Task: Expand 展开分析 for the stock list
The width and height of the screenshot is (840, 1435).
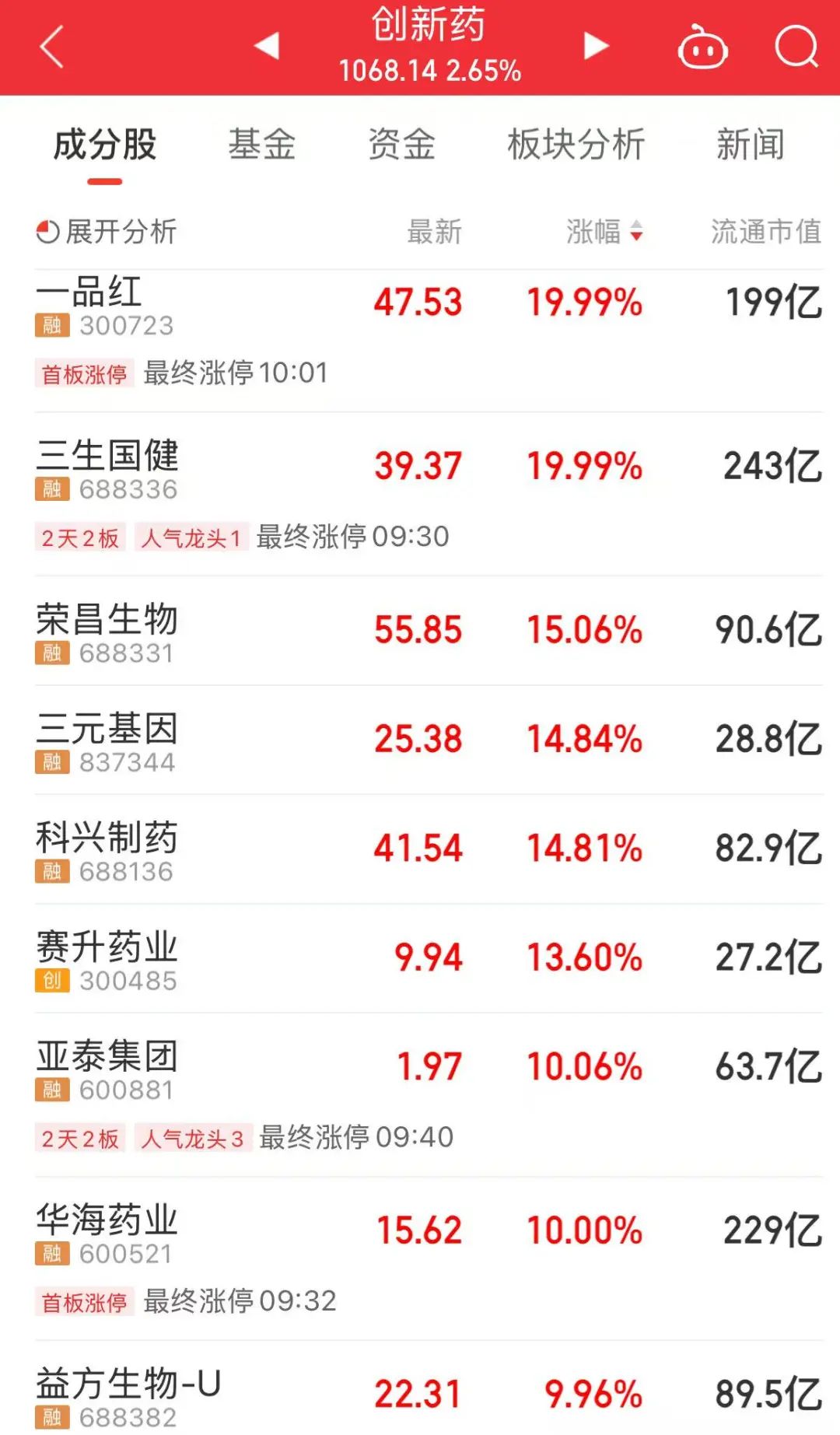Action: tap(107, 232)
